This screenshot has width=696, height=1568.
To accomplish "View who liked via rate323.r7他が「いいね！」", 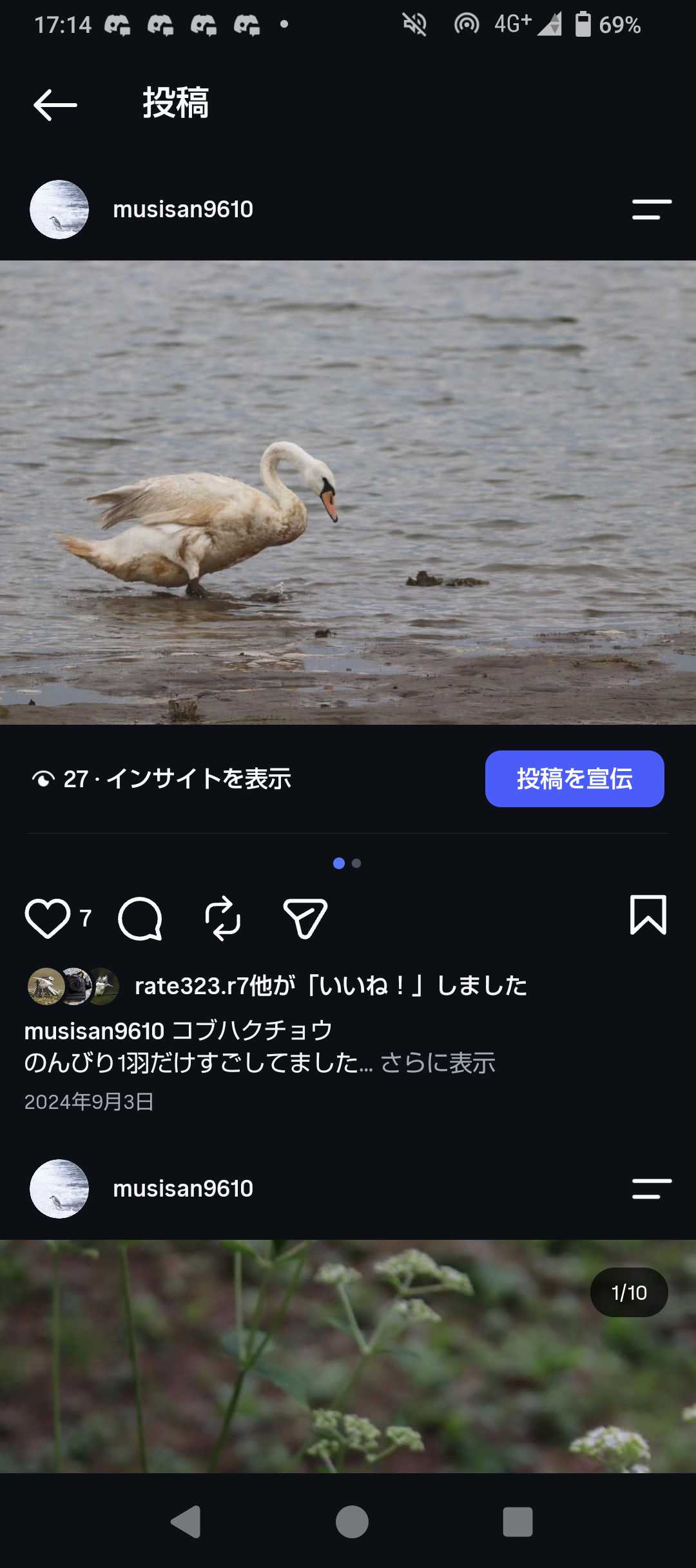I will click(331, 986).
